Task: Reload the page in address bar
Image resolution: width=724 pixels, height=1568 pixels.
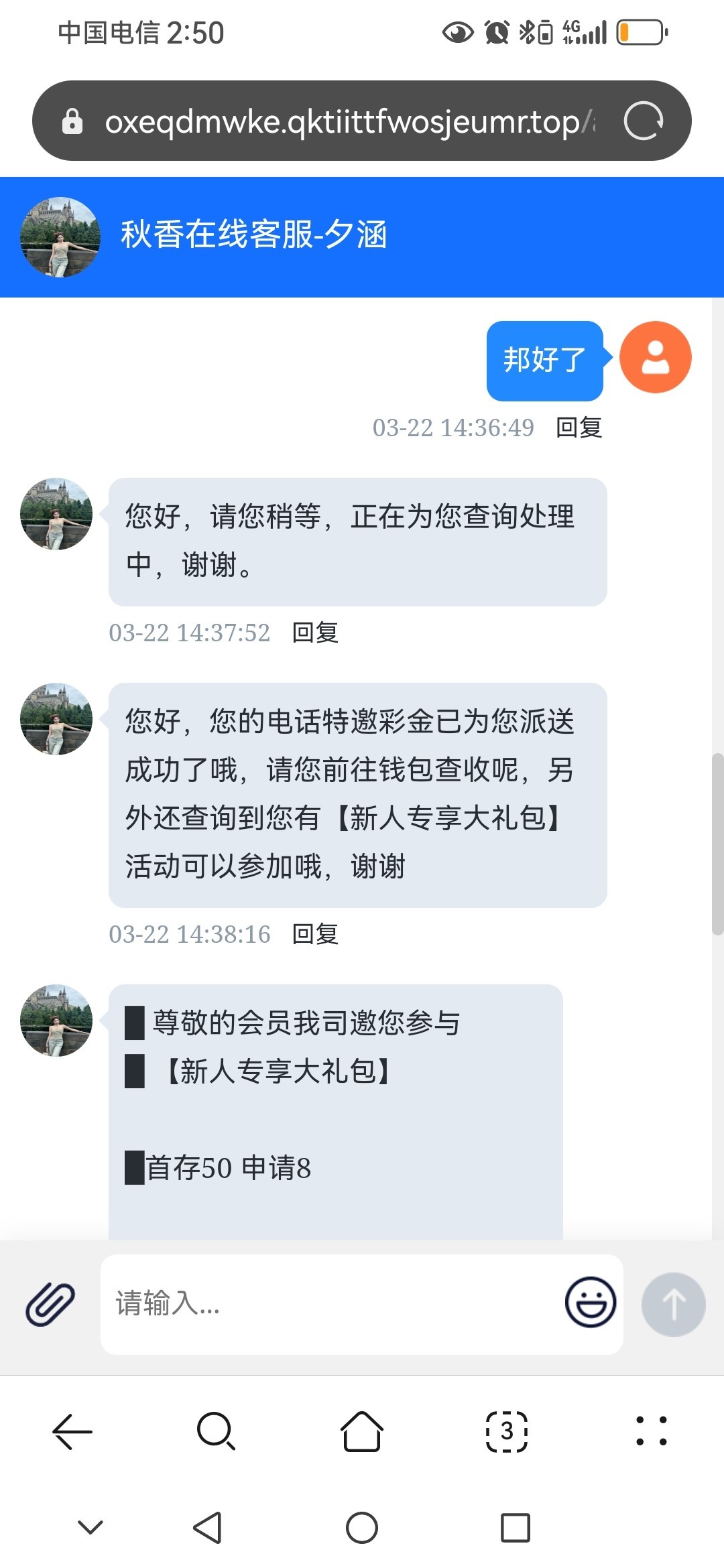Action: click(x=643, y=121)
